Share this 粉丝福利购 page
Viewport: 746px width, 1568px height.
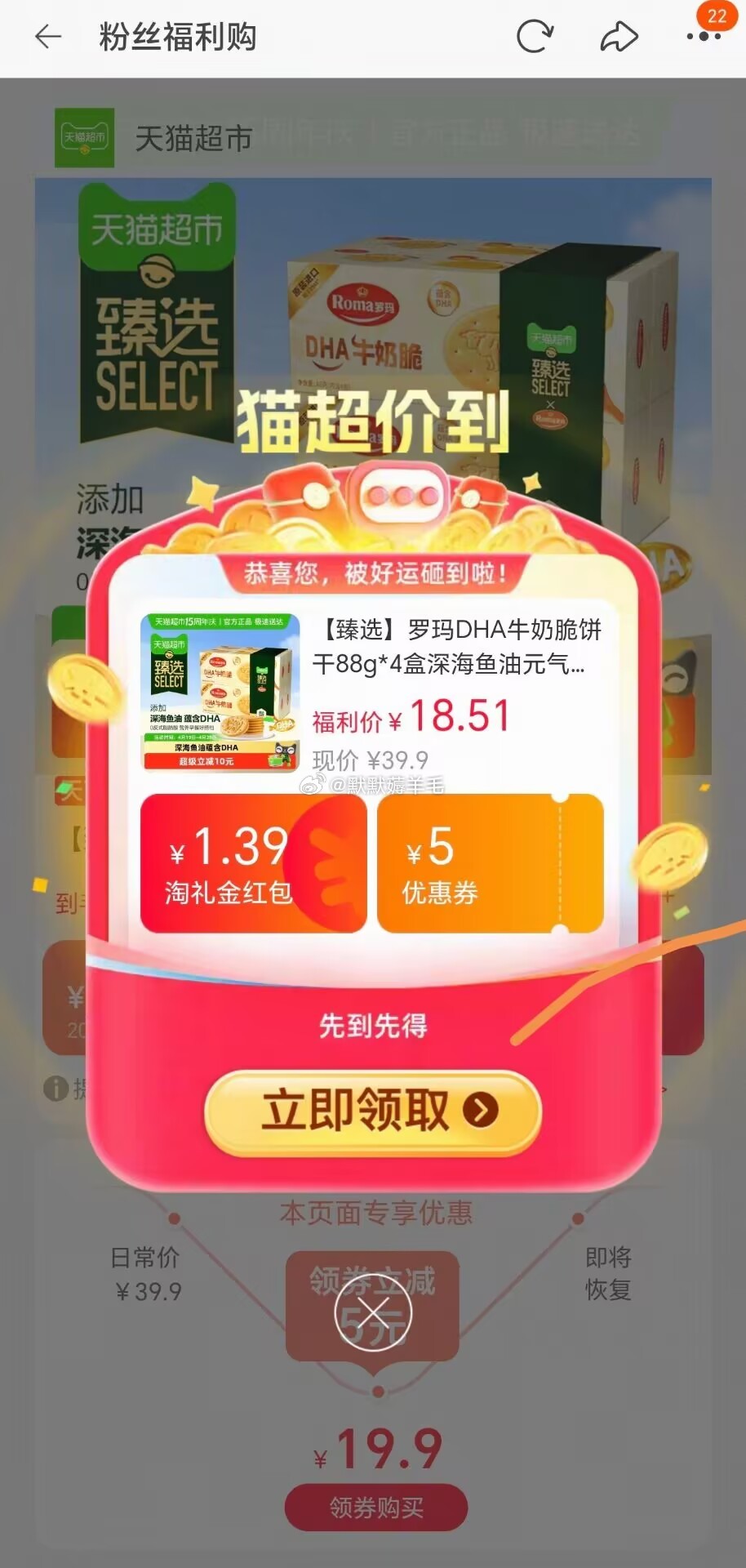tap(619, 37)
